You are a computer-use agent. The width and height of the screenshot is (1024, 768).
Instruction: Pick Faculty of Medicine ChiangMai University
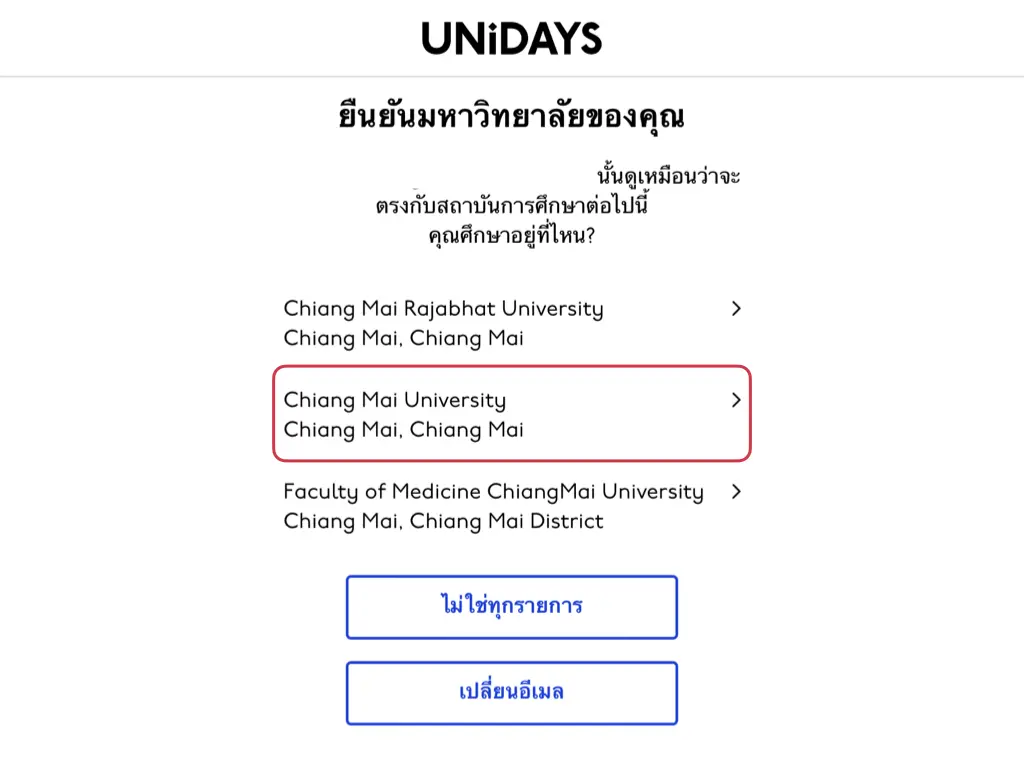(x=511, y=506)
